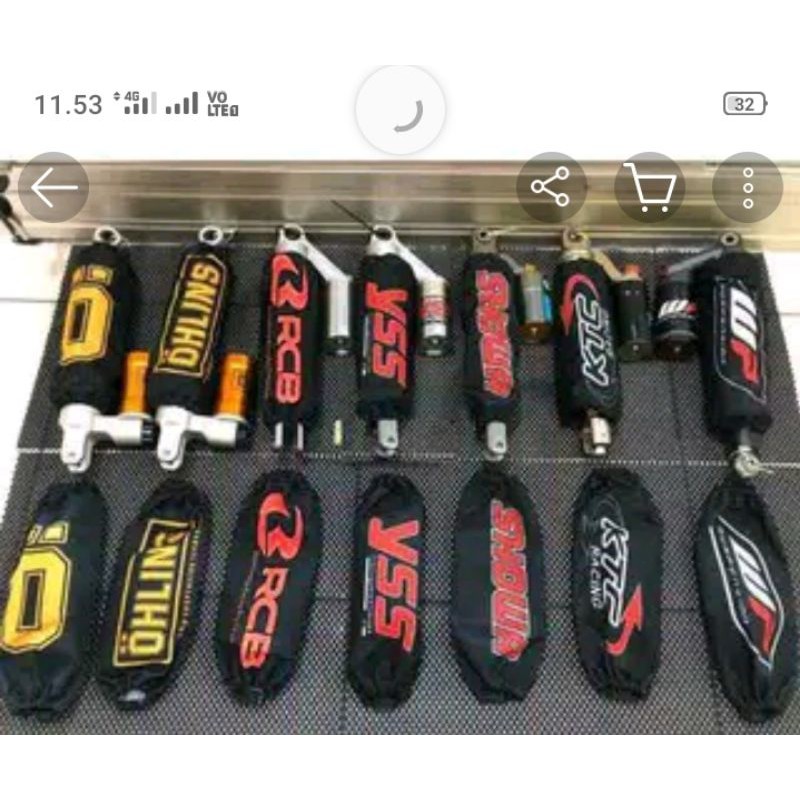Open the shopping cart
This screenshot has width=800, height=800.
click(x=650, y=188)
